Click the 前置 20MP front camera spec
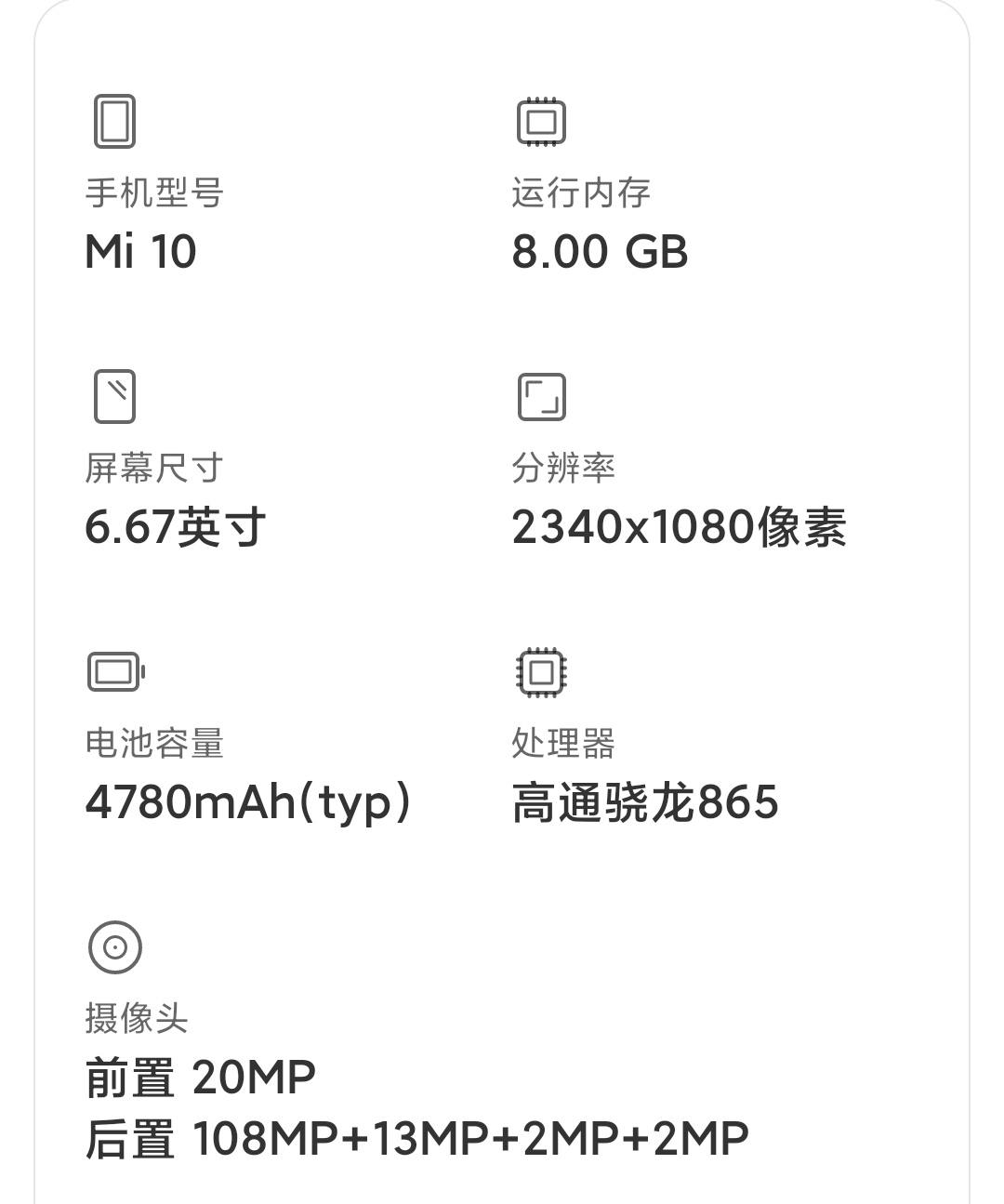The image size is (1004, 1204). pyautogui.click(x=200, y=1077)
